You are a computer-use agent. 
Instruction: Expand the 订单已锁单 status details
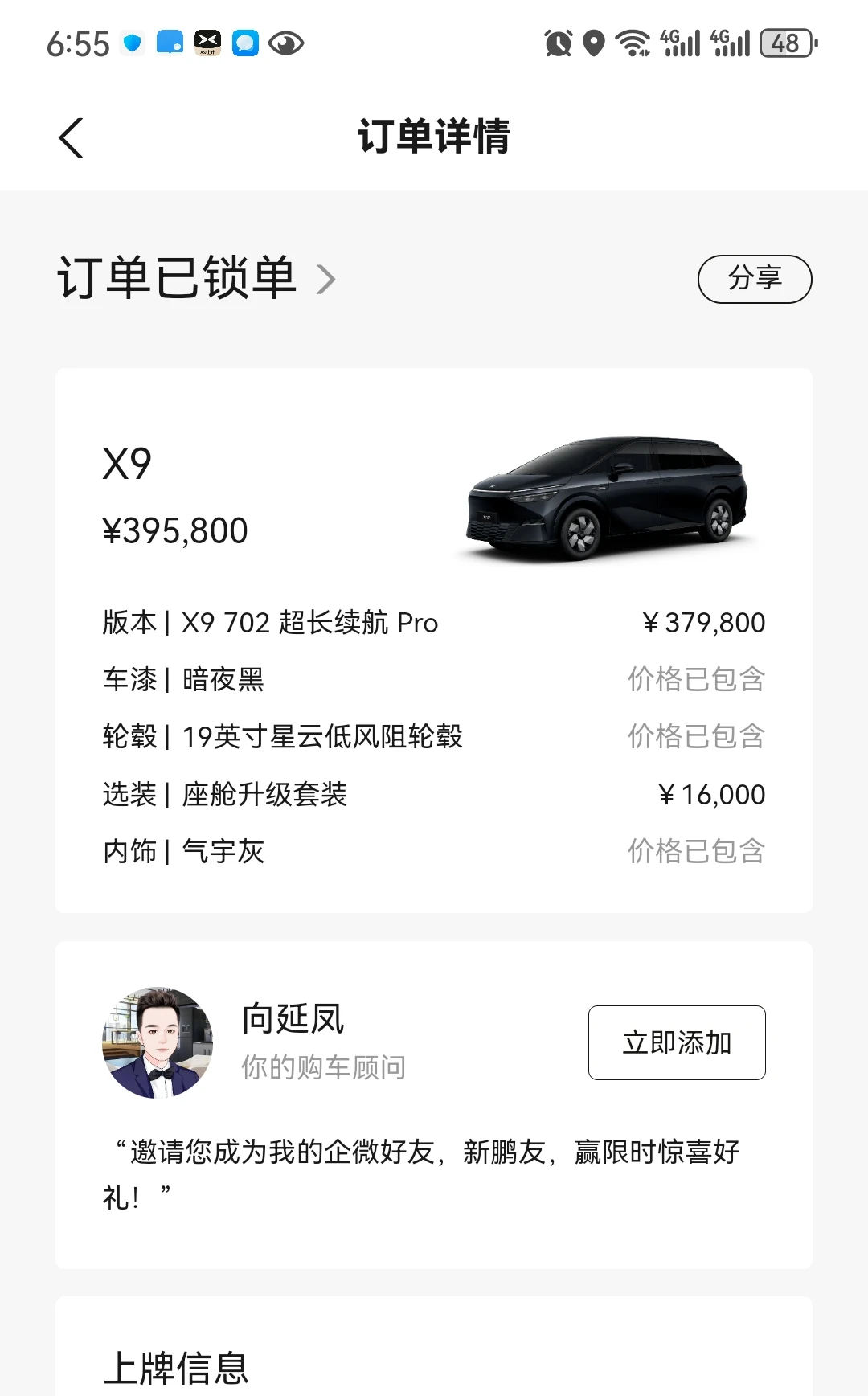(x=325, y=280)
